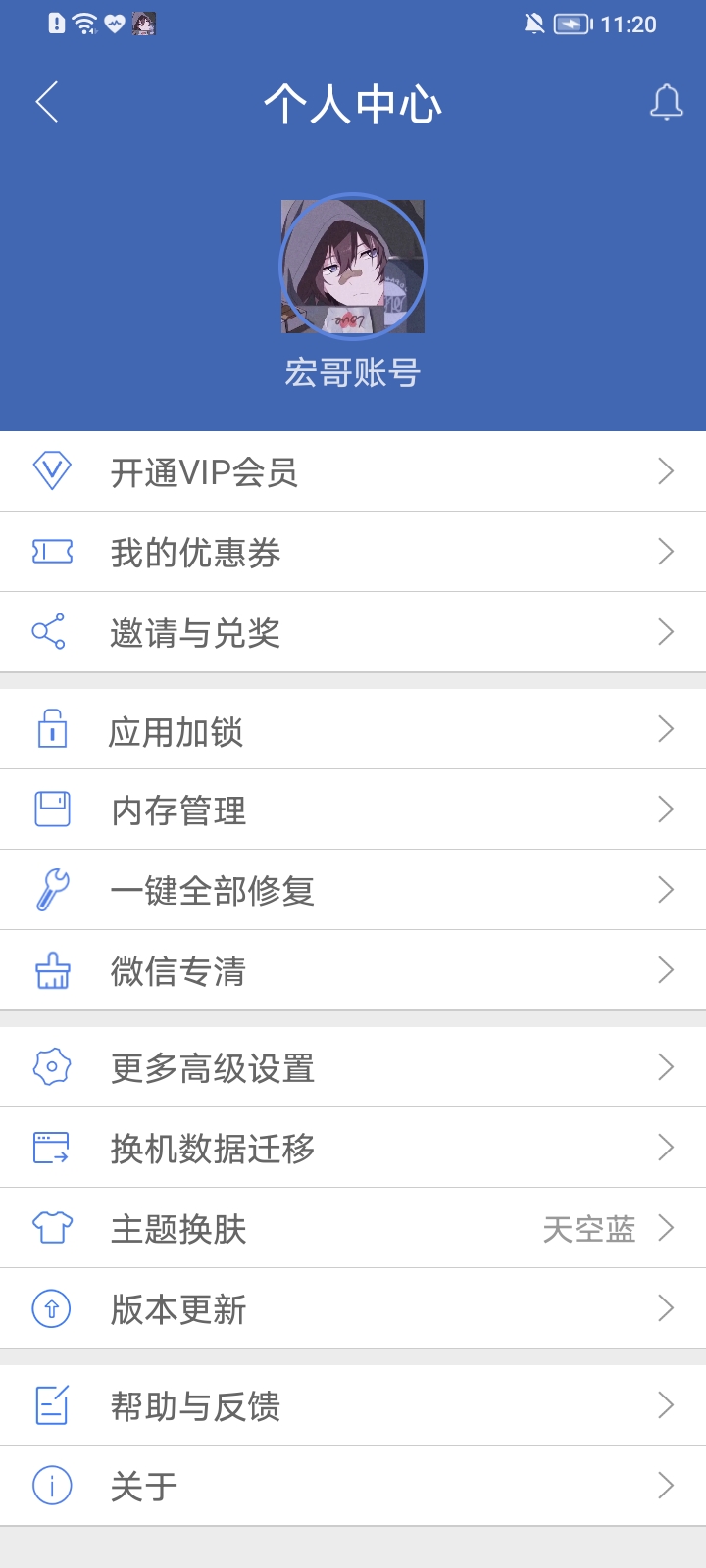Tap the back arrow to exit 个人中心
Viewport: 706px width, 1568px height.
click(x=47, y=102)
